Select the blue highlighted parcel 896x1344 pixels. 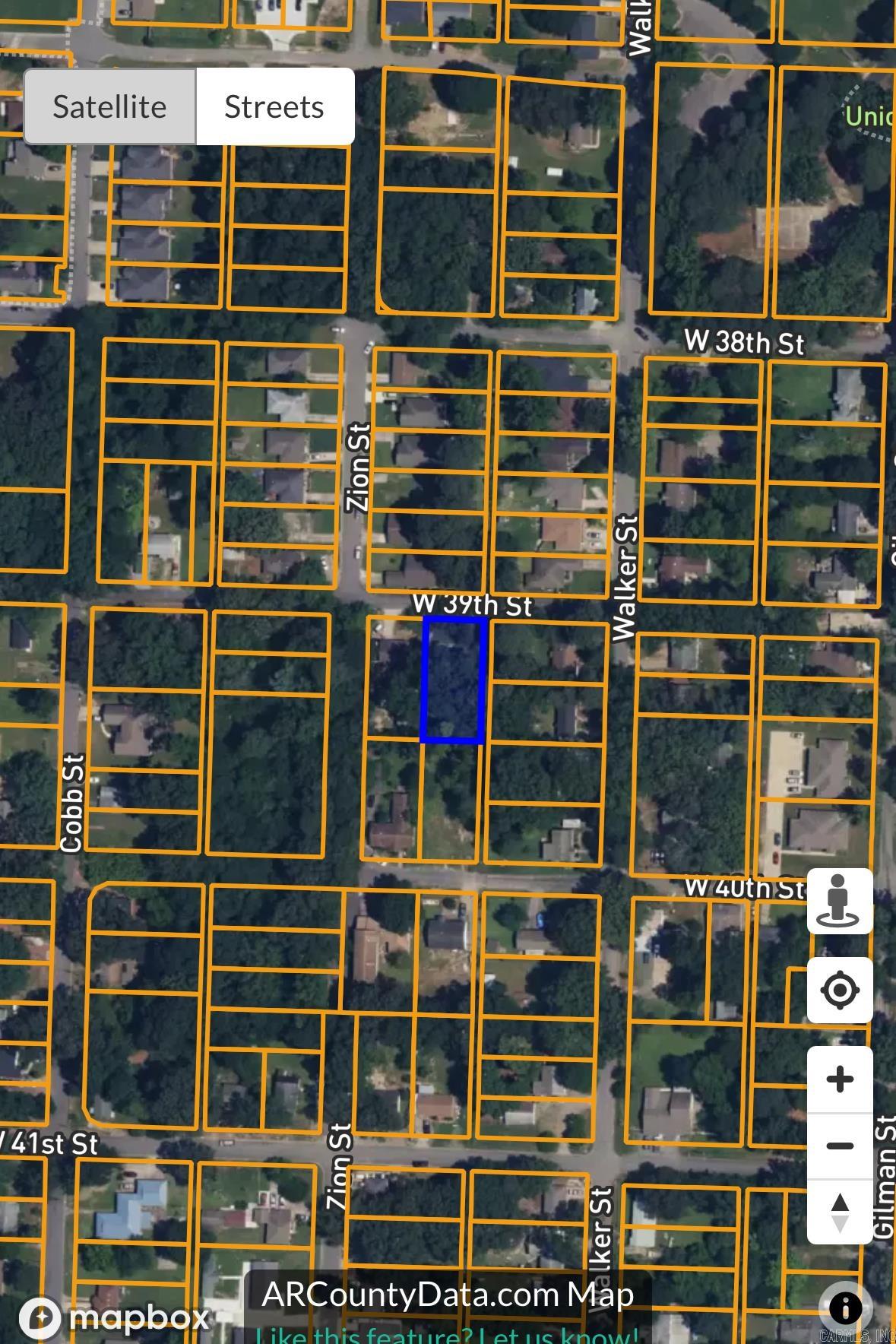454,680
